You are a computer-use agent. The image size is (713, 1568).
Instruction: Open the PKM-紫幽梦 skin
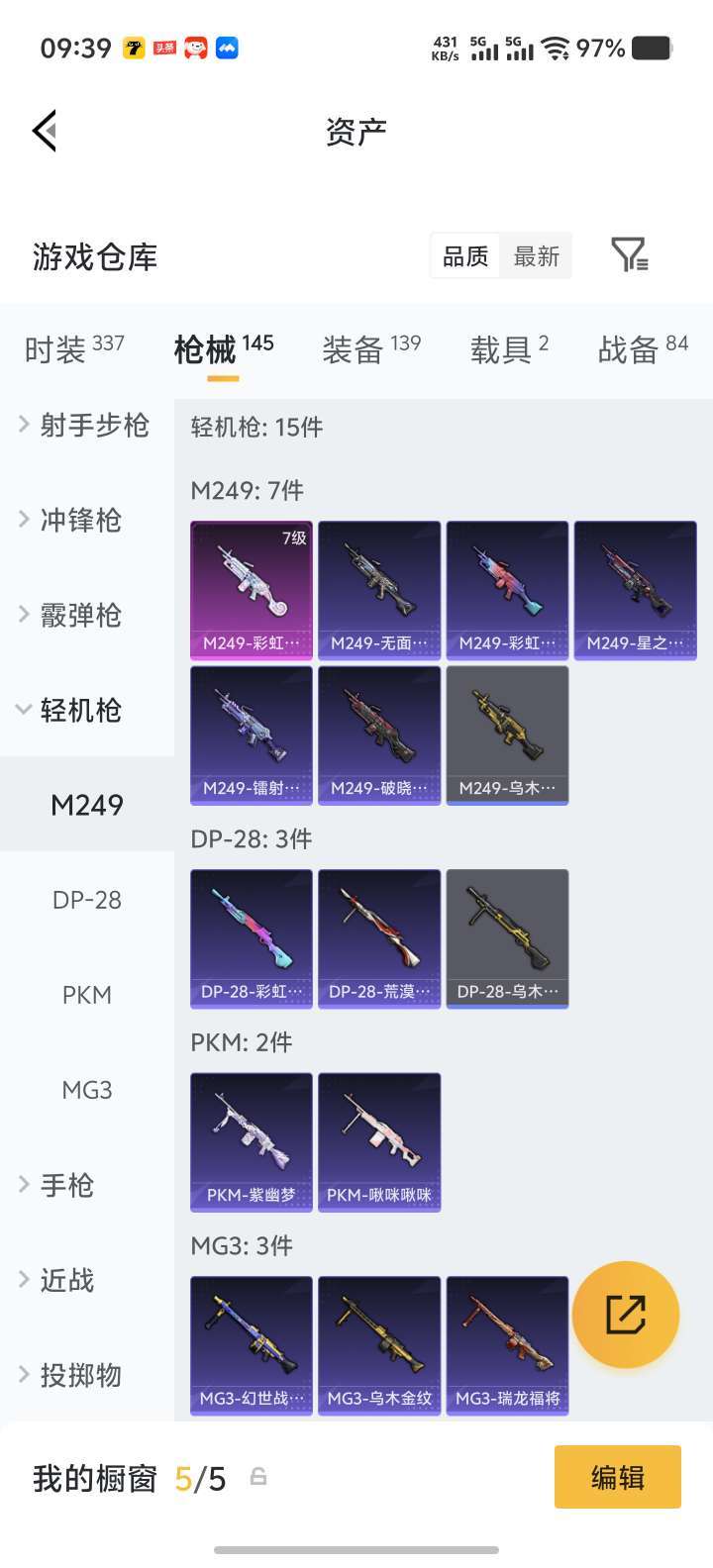click(252, 1142)
